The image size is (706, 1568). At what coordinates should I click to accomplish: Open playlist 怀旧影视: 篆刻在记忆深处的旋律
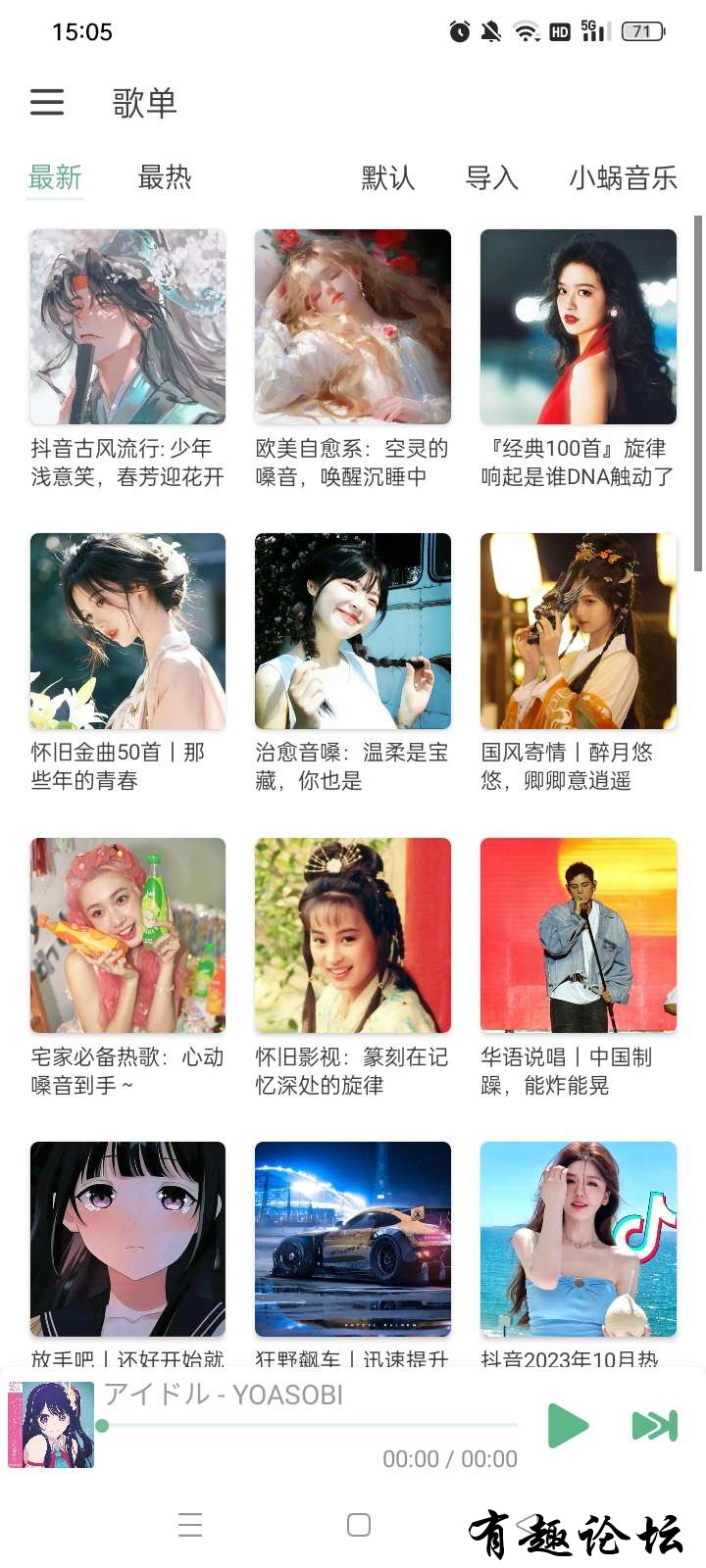(353, 935)
